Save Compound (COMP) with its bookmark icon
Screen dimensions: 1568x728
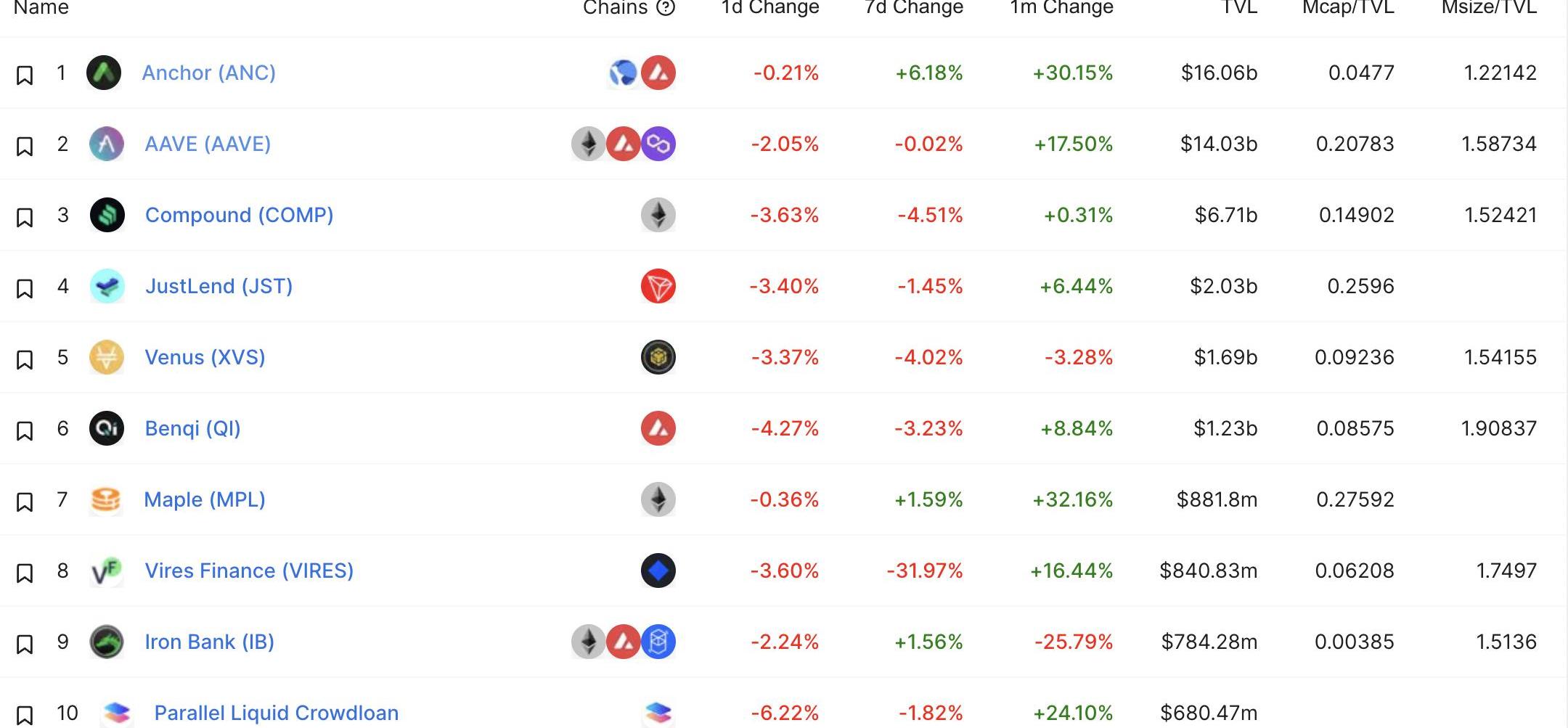click(25, 217)
